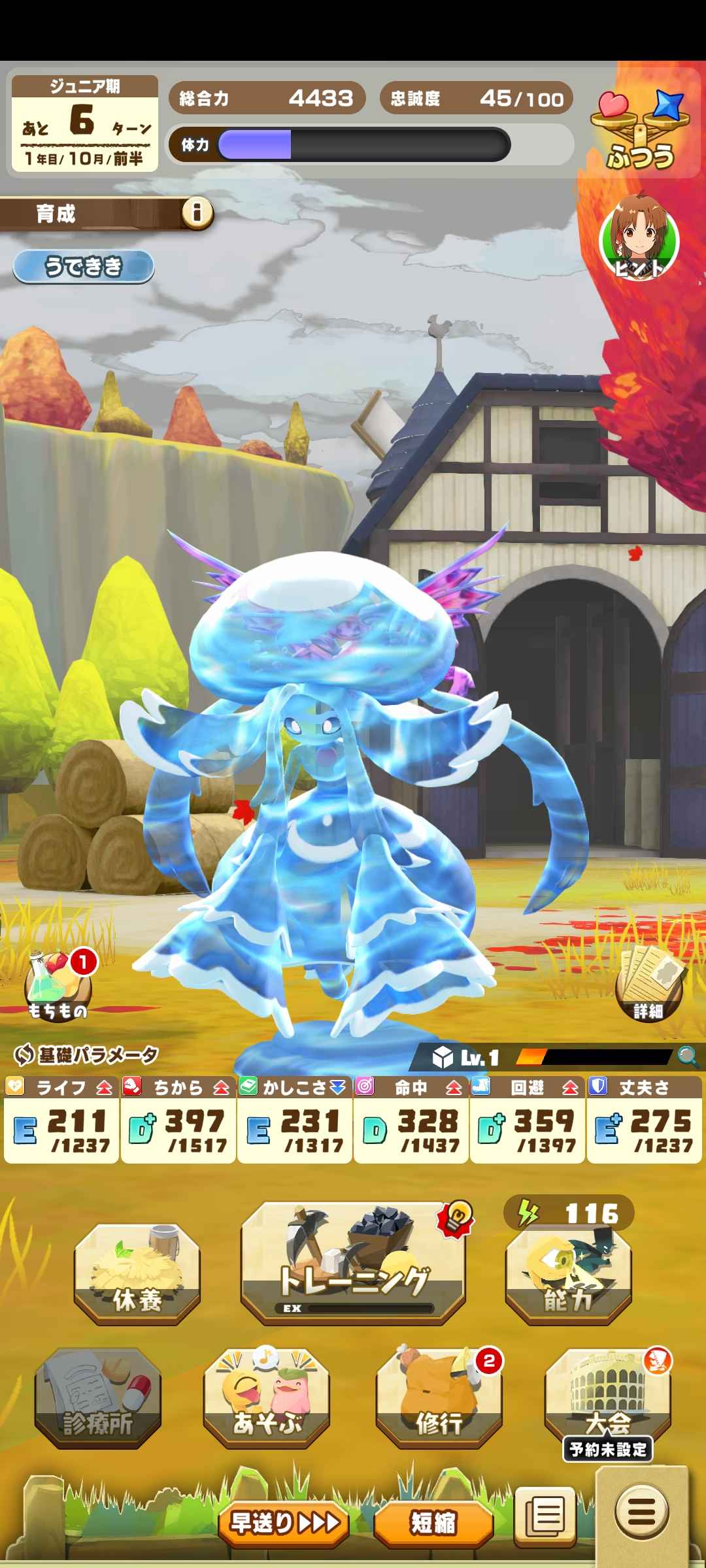This screenshot has width=706, height=1568.
Task: Open the 育成 info icon
Action: (197, 213)
